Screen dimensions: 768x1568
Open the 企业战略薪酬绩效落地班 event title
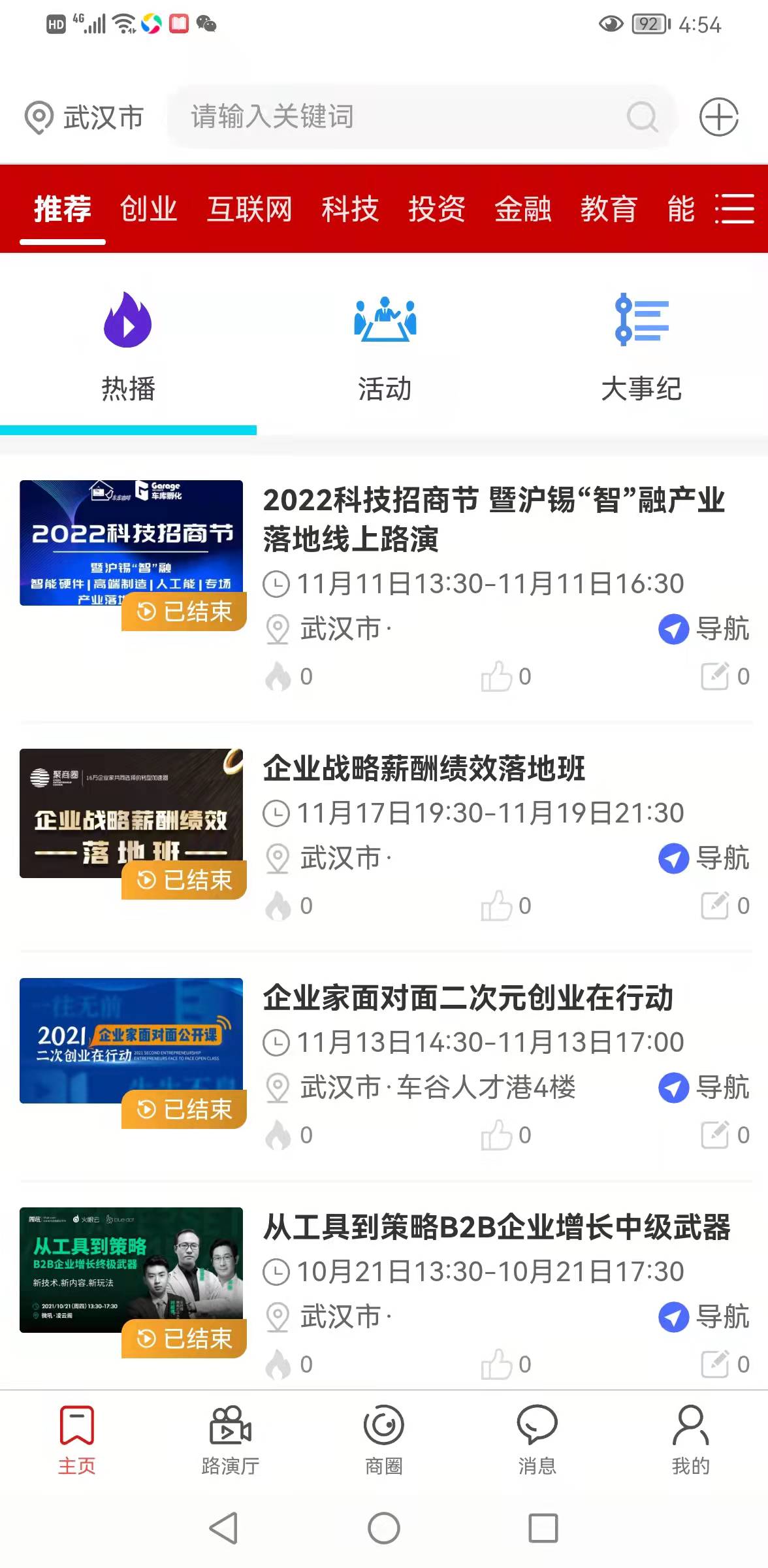point(424,770)
